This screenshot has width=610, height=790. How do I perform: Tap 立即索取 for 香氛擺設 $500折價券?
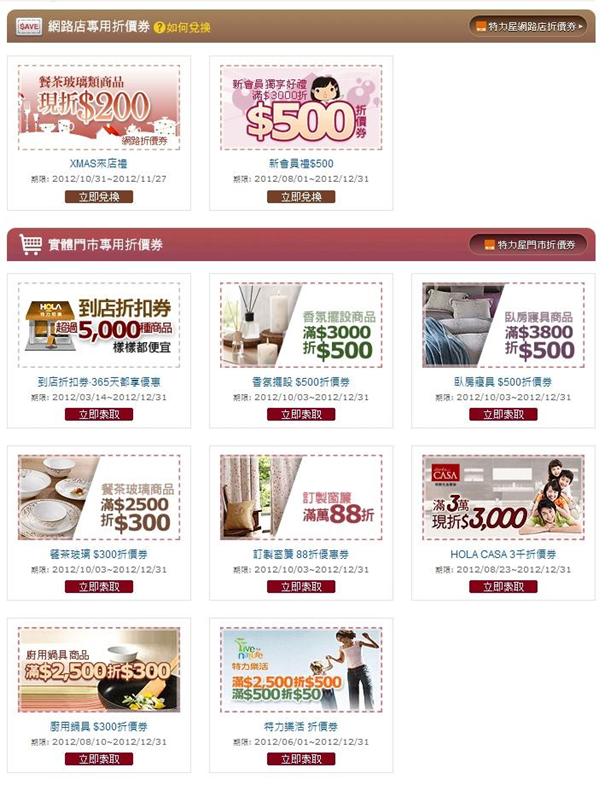pyautogui.click(x=301, y=414)
